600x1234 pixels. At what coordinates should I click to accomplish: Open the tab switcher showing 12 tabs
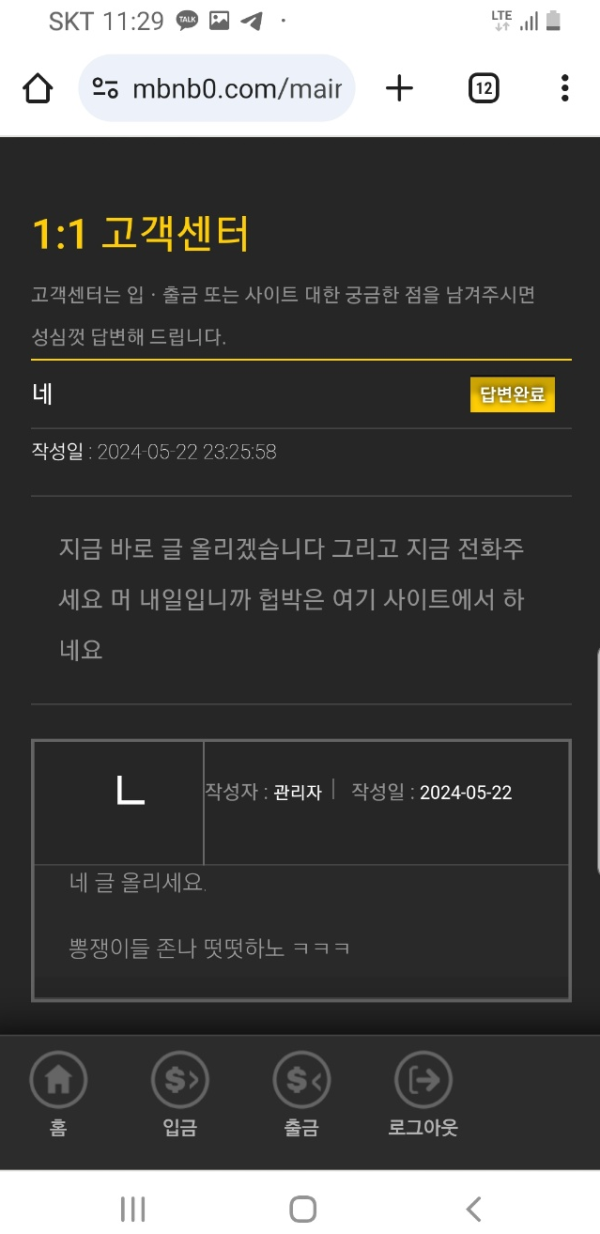tap(483, 88)
